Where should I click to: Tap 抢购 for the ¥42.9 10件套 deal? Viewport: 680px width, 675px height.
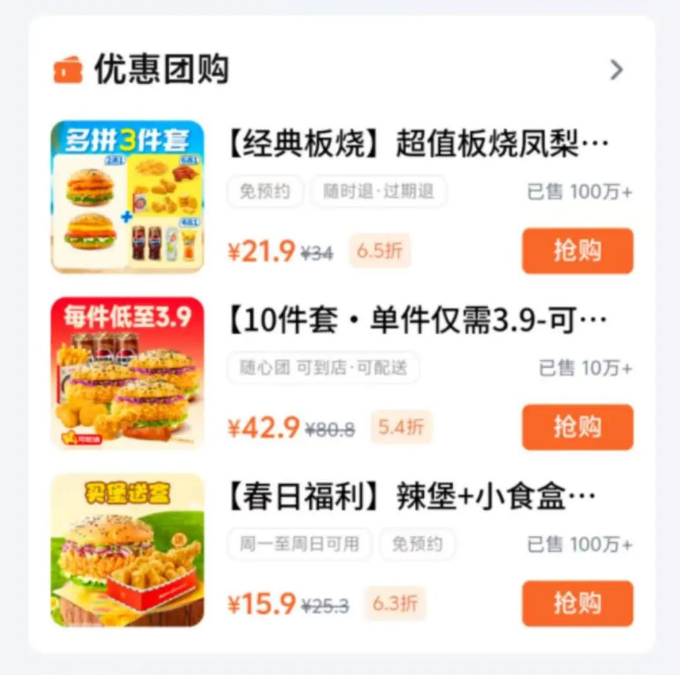(577, 427)
